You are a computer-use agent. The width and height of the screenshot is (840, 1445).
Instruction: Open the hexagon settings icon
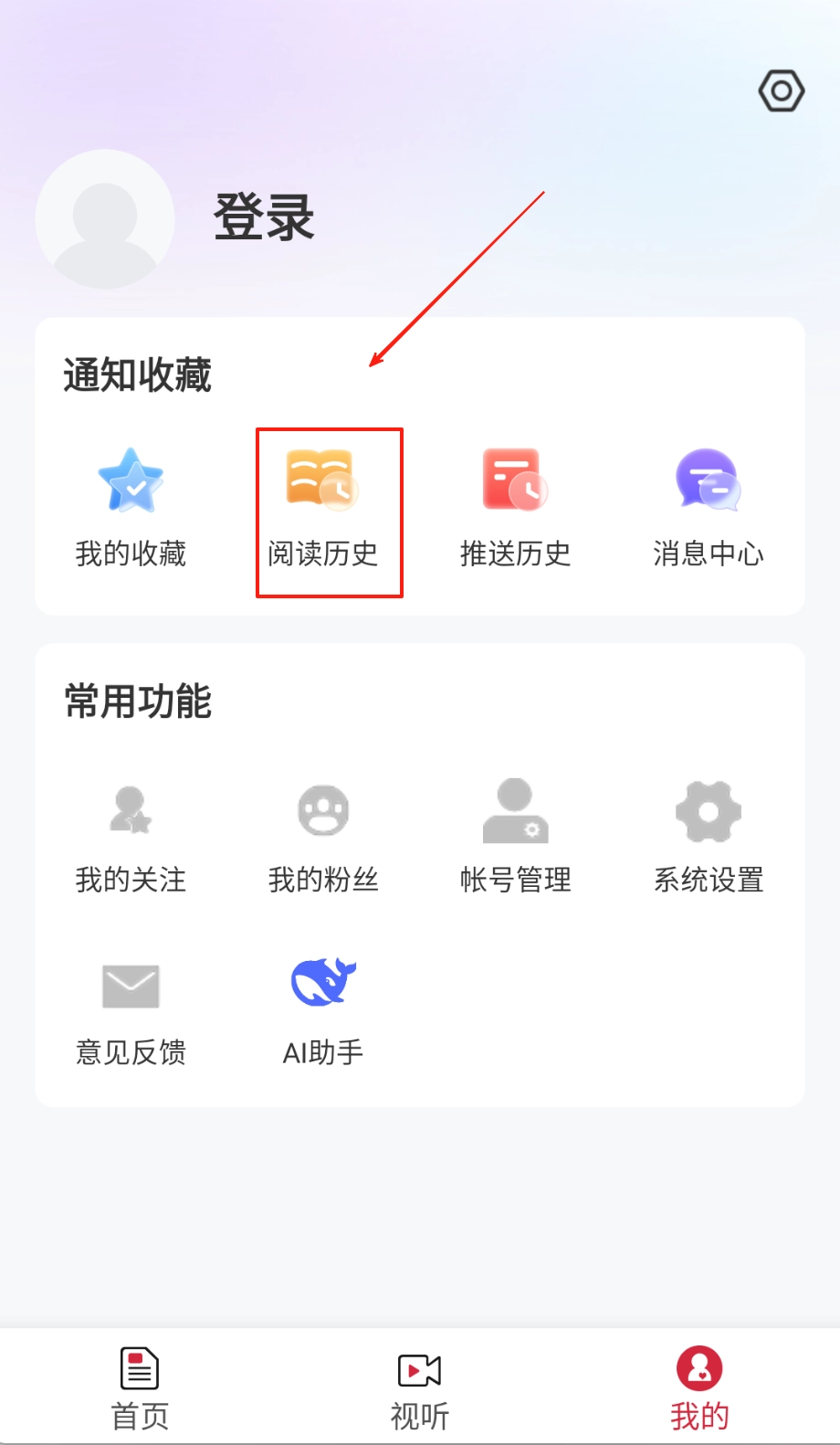click(x=781, y=91)
